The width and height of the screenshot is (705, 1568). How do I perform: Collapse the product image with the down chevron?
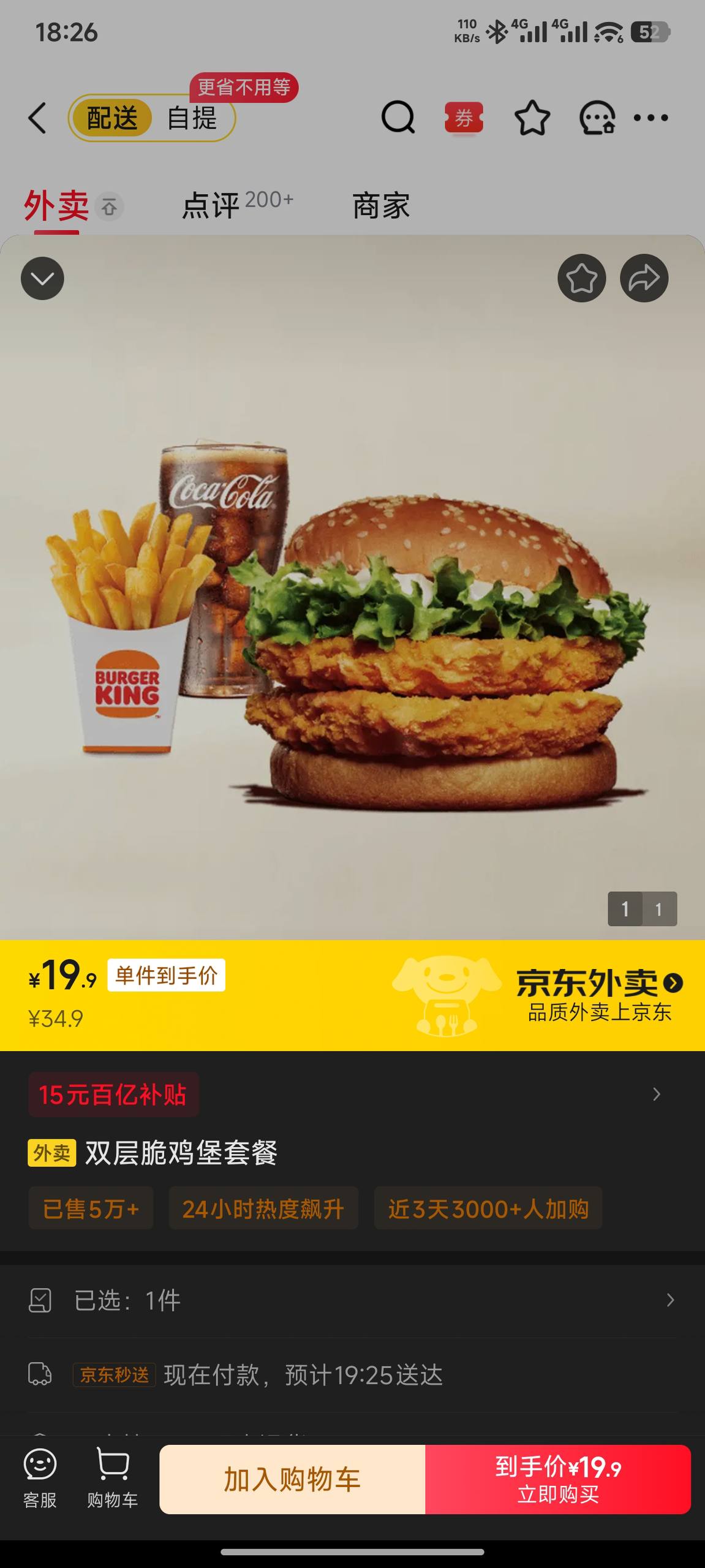point(42,277)
